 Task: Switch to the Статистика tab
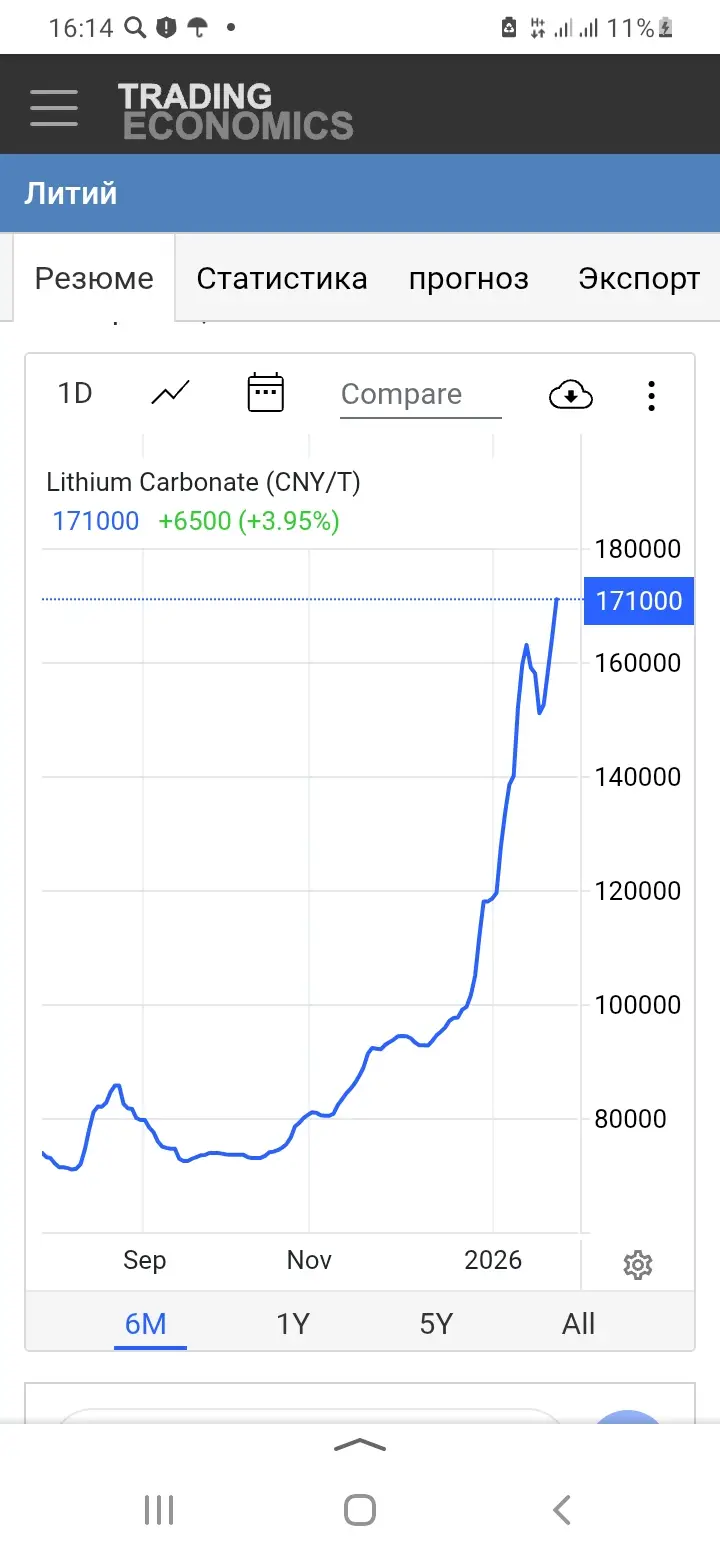[281, 279]
